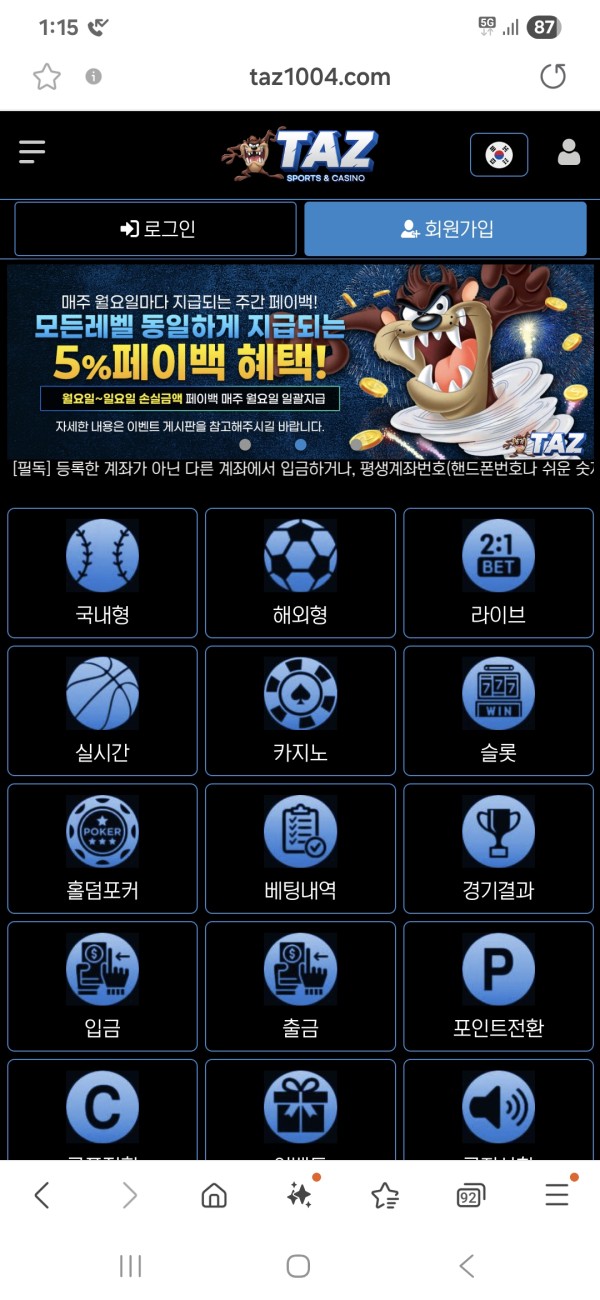Open the 입금 deposit tile

(102, 985)
